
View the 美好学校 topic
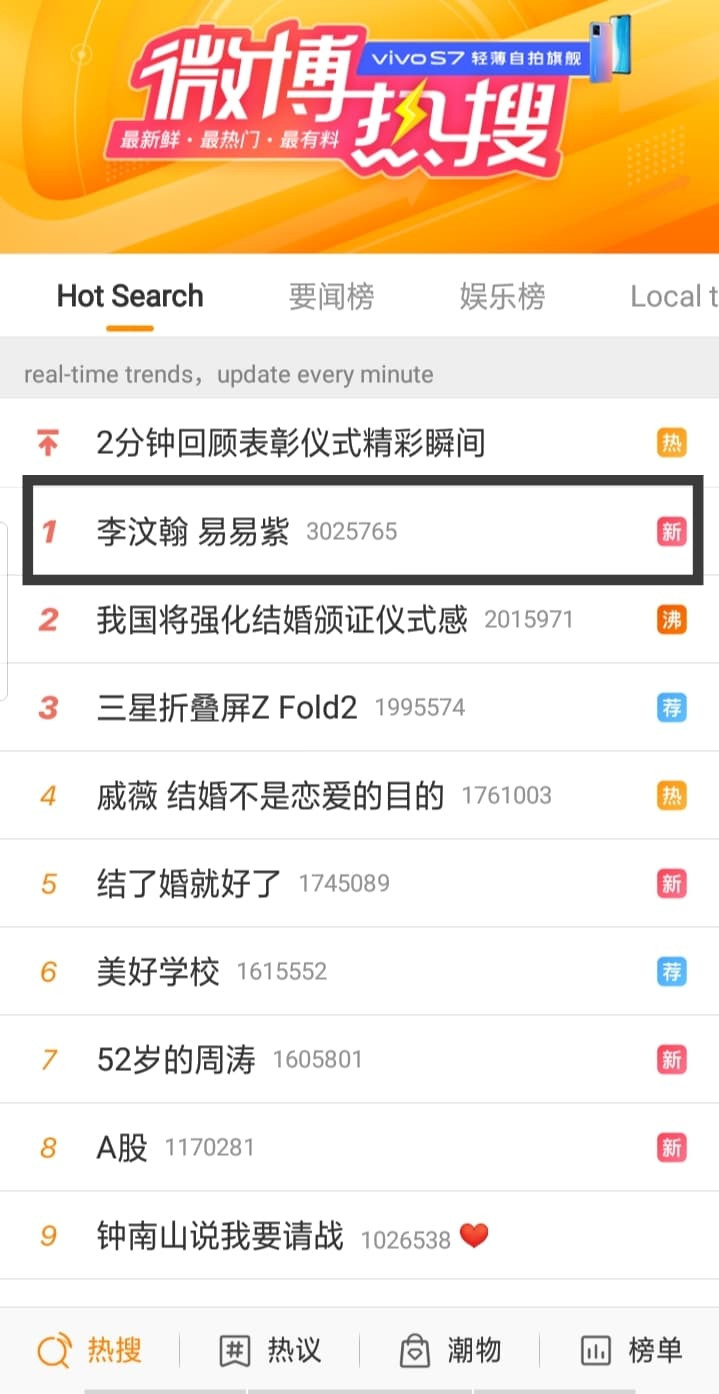coord(158,972)
